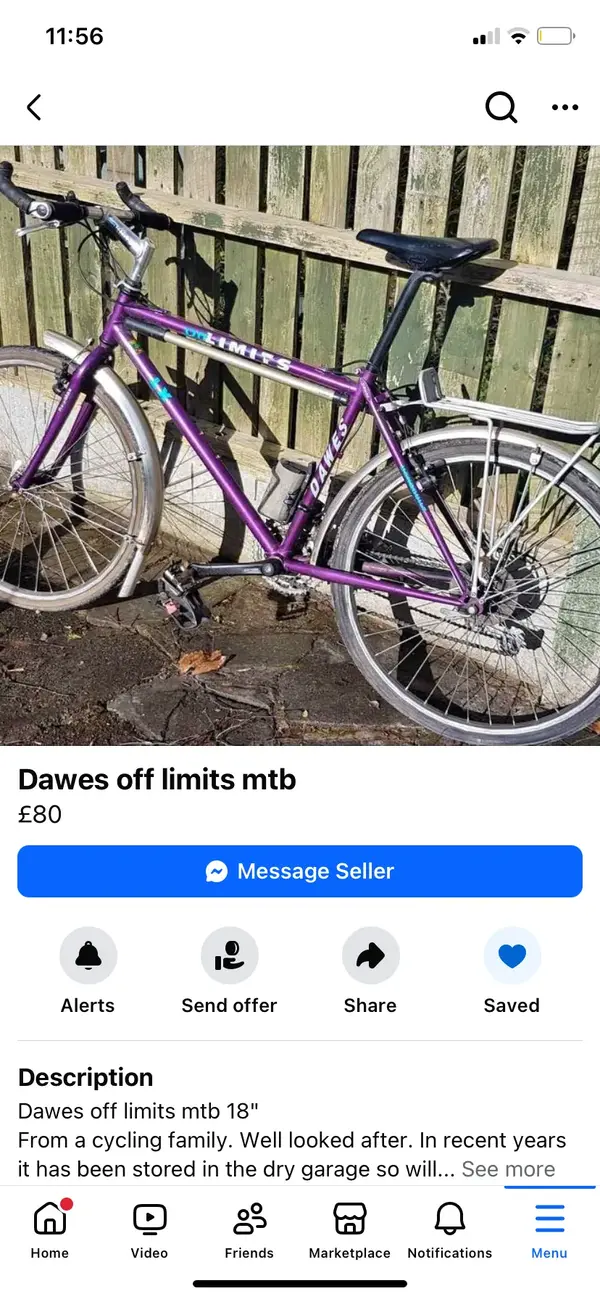Open the bike listing photo
Screen dimensions: 600x1299
coord(300,445)
